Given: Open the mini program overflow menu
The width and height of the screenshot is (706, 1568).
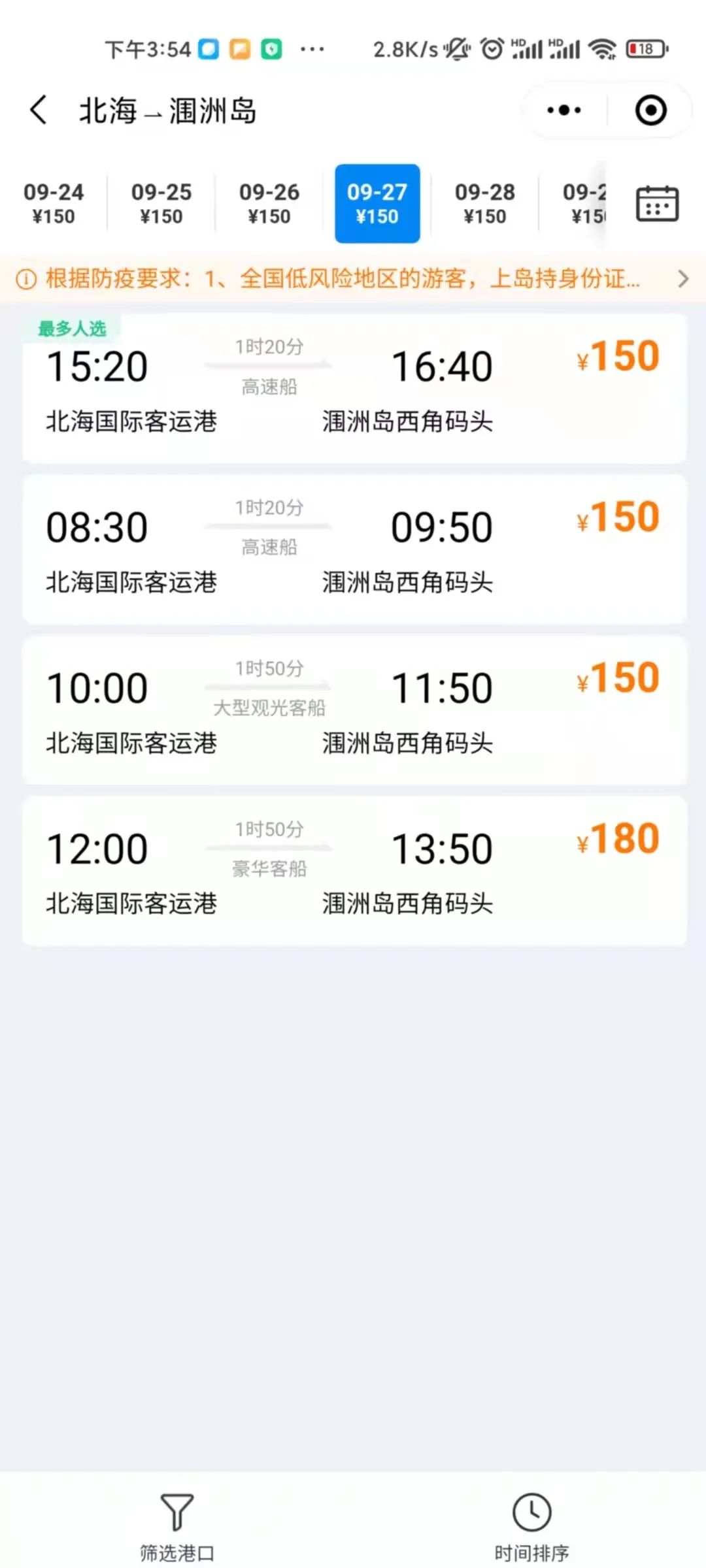Looking at the screenshot, I should 563,110.
